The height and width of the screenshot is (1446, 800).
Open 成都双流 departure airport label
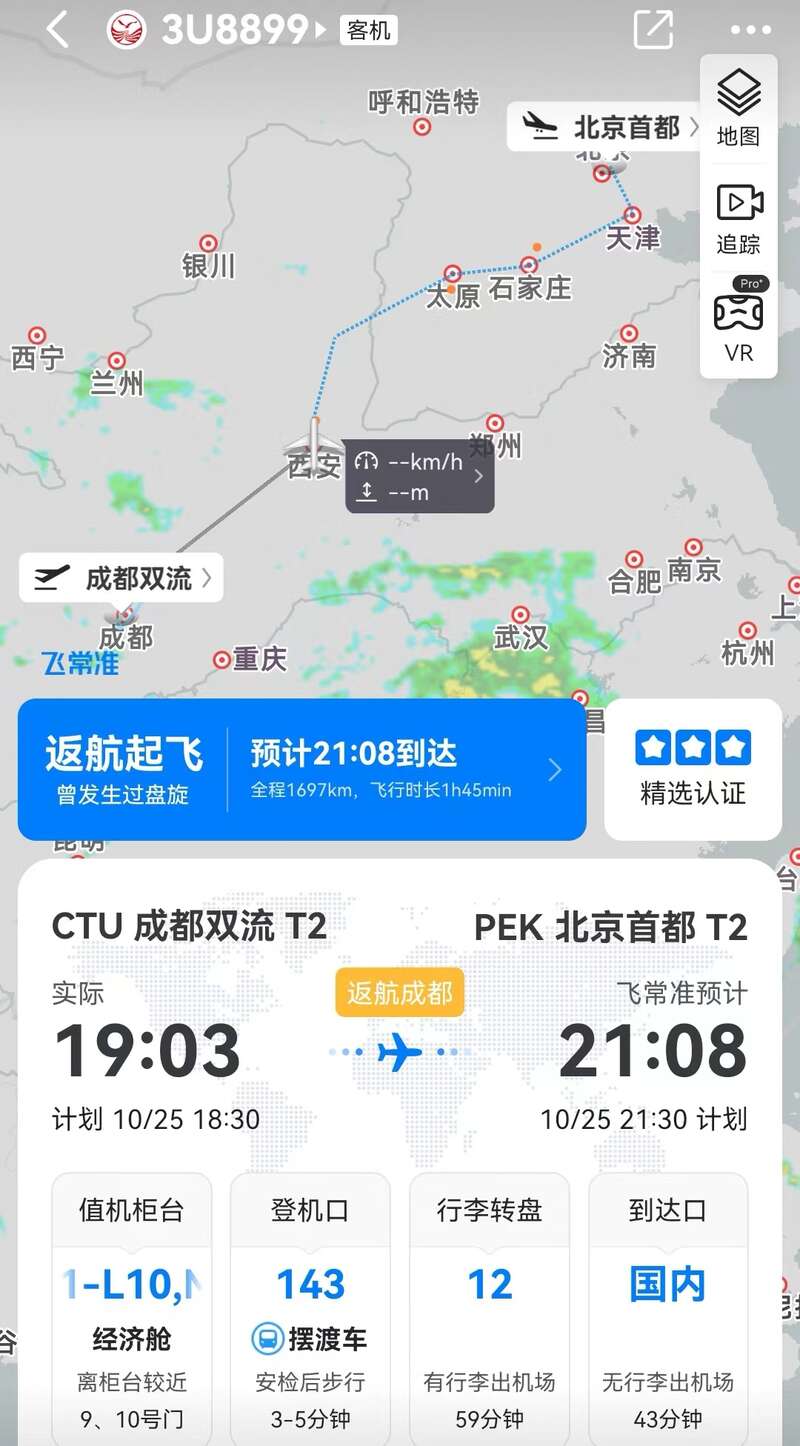tap(122, 578)
